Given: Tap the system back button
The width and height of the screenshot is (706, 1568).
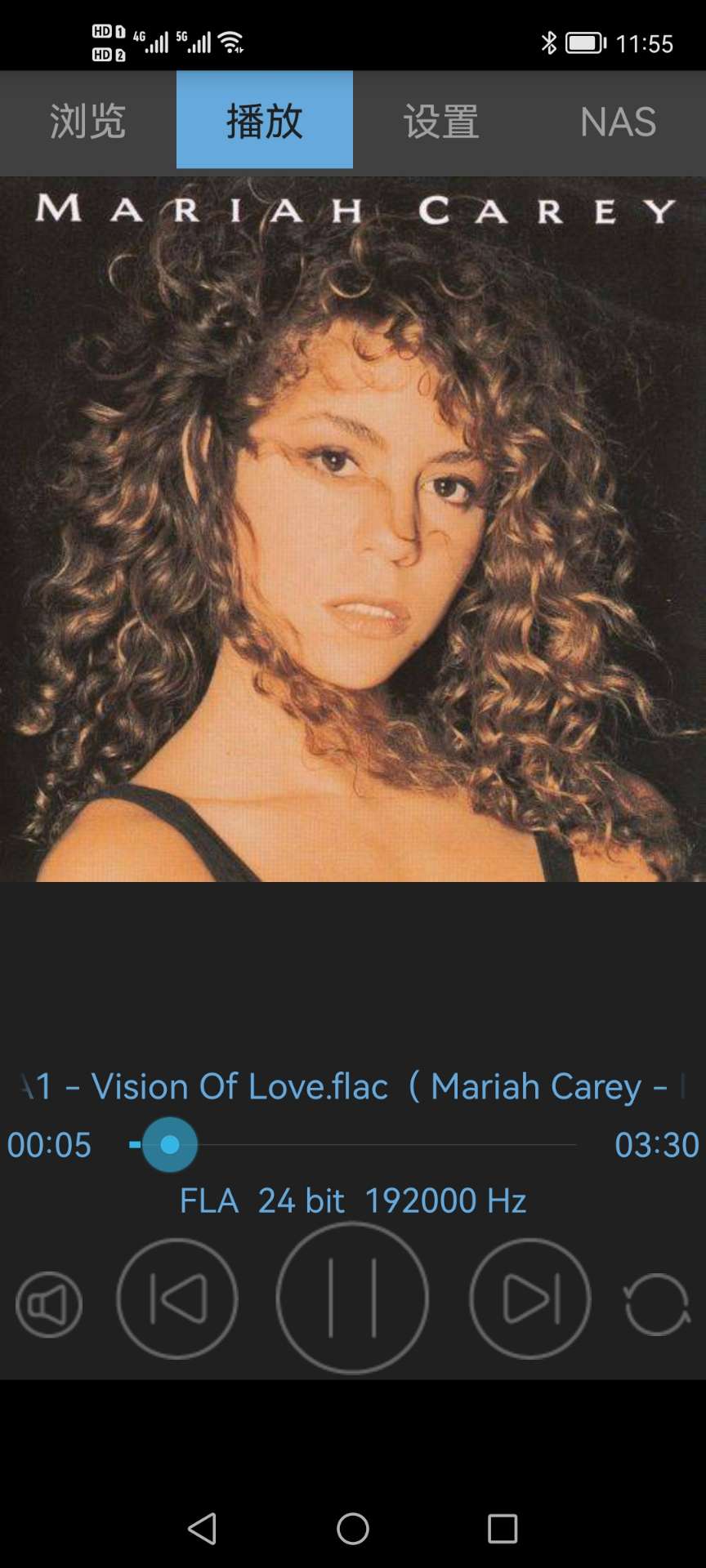Looking at the screenshot, I should click(x=202, y=1528).
